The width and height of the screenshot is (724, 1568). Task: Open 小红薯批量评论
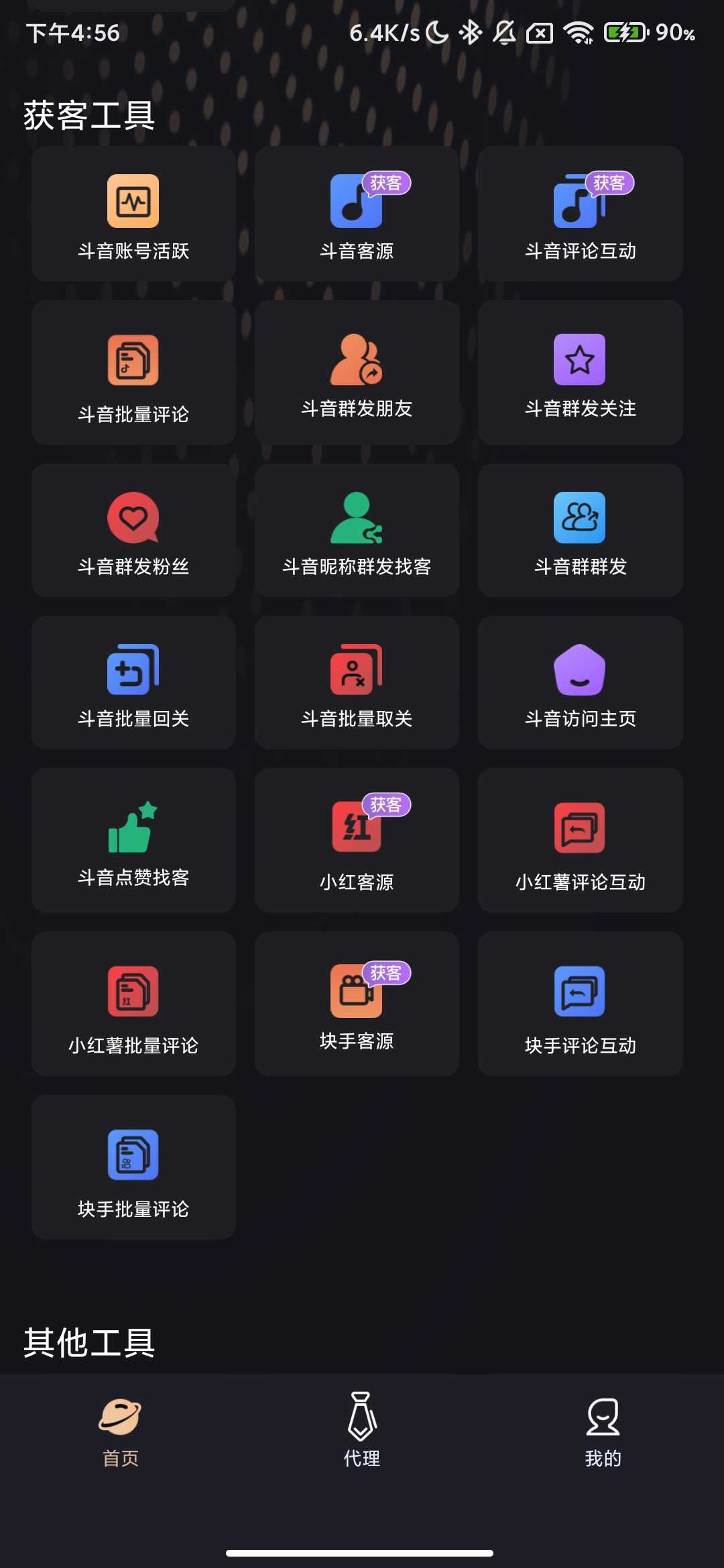[x=133, y=1004]
